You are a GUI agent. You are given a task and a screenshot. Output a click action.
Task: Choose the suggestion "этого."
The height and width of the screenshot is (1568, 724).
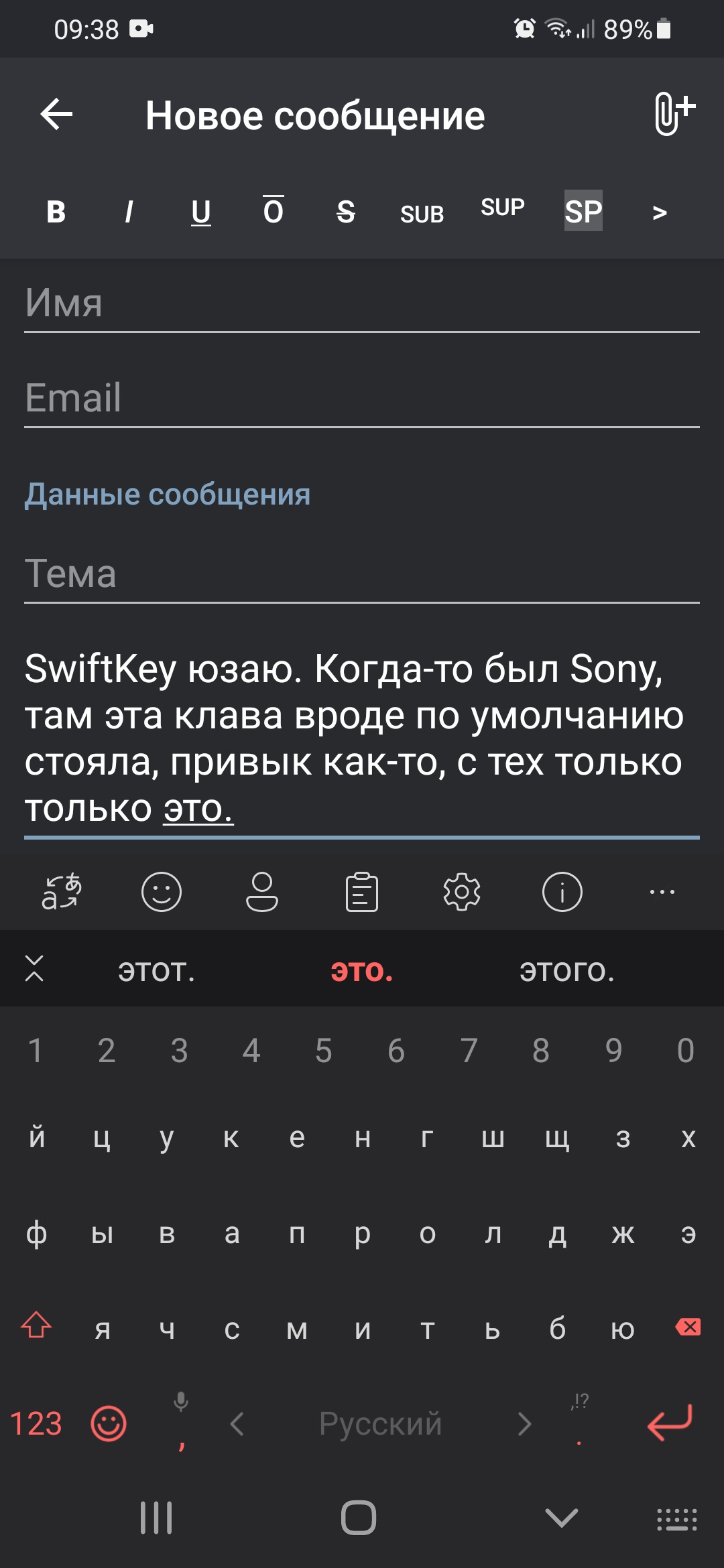point(567,970)
